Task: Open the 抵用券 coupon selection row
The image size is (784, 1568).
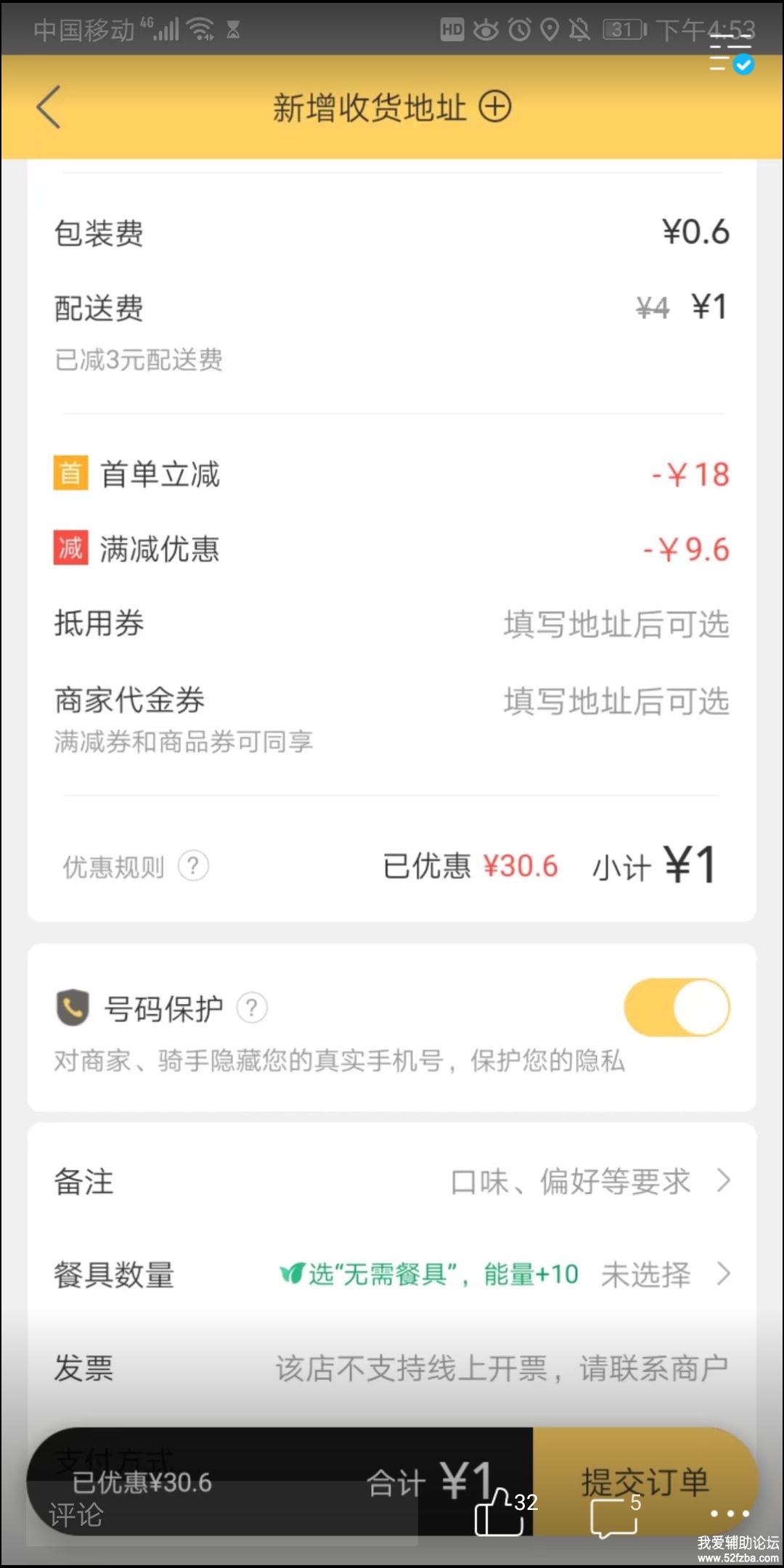Action: coord(392,624)
